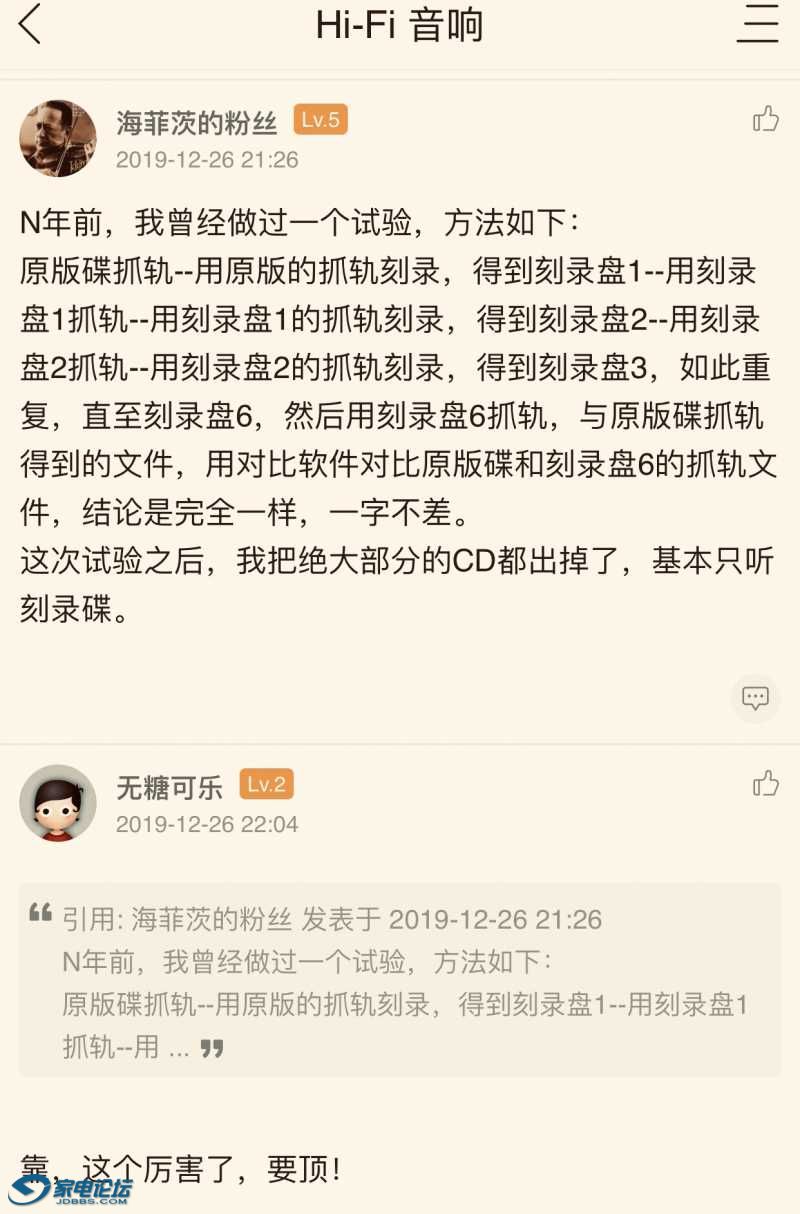Open the reply comment icon on the first post
Screen dimensions: 800x1214
756,698
